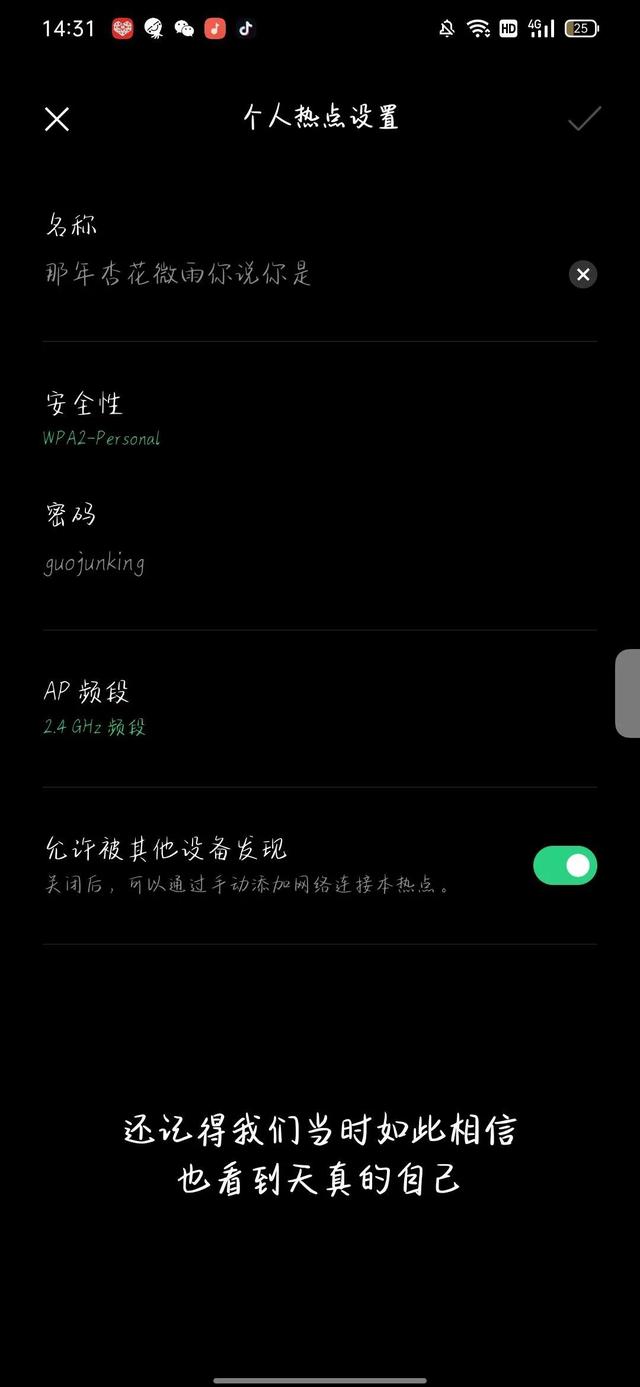Screen dimensions: 640x1387
Task: Open the 安全性 WPA2-Personal option
Action: [x=320, y=420]
